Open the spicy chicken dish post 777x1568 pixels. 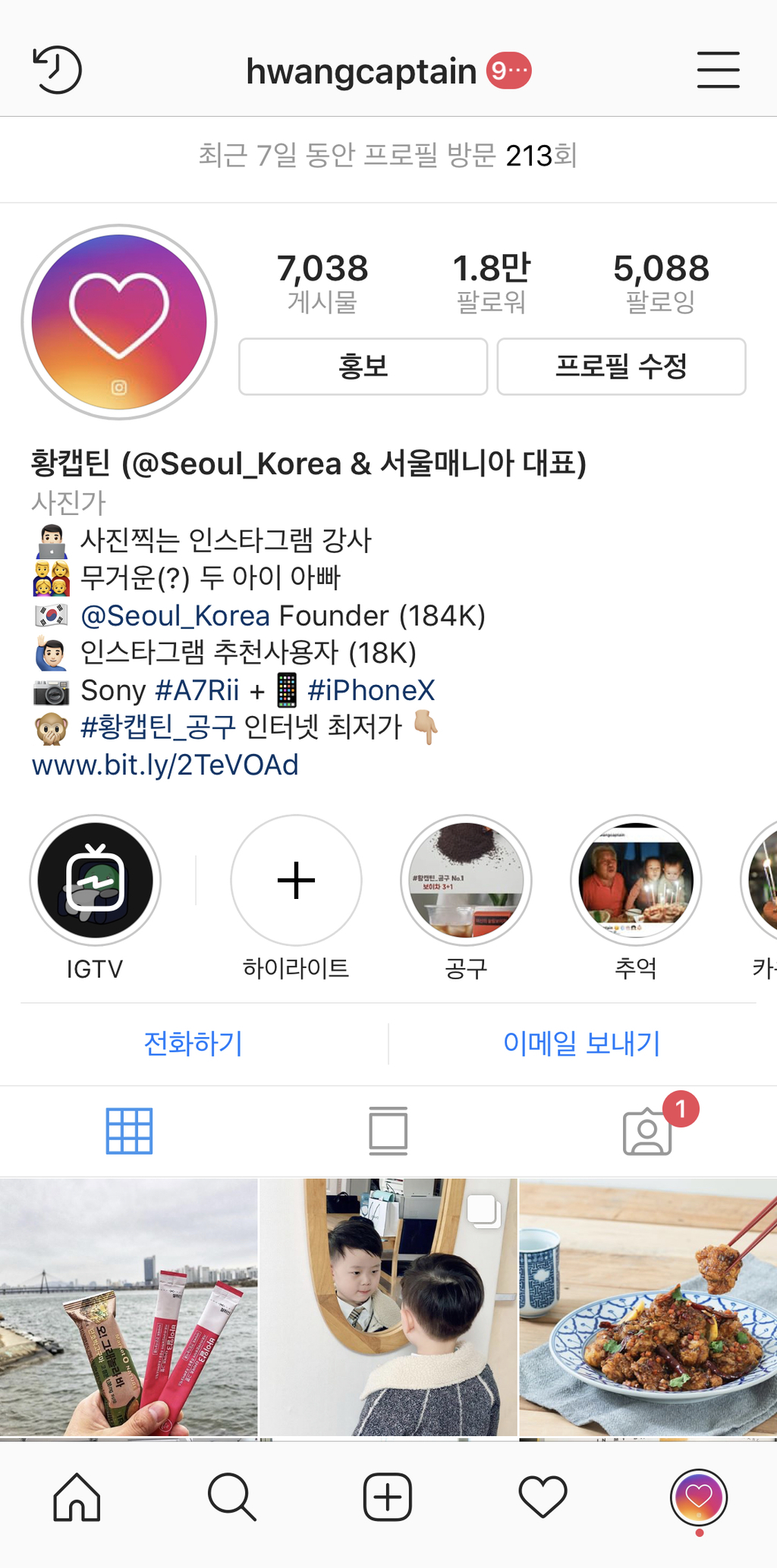tap(648, 1307)
